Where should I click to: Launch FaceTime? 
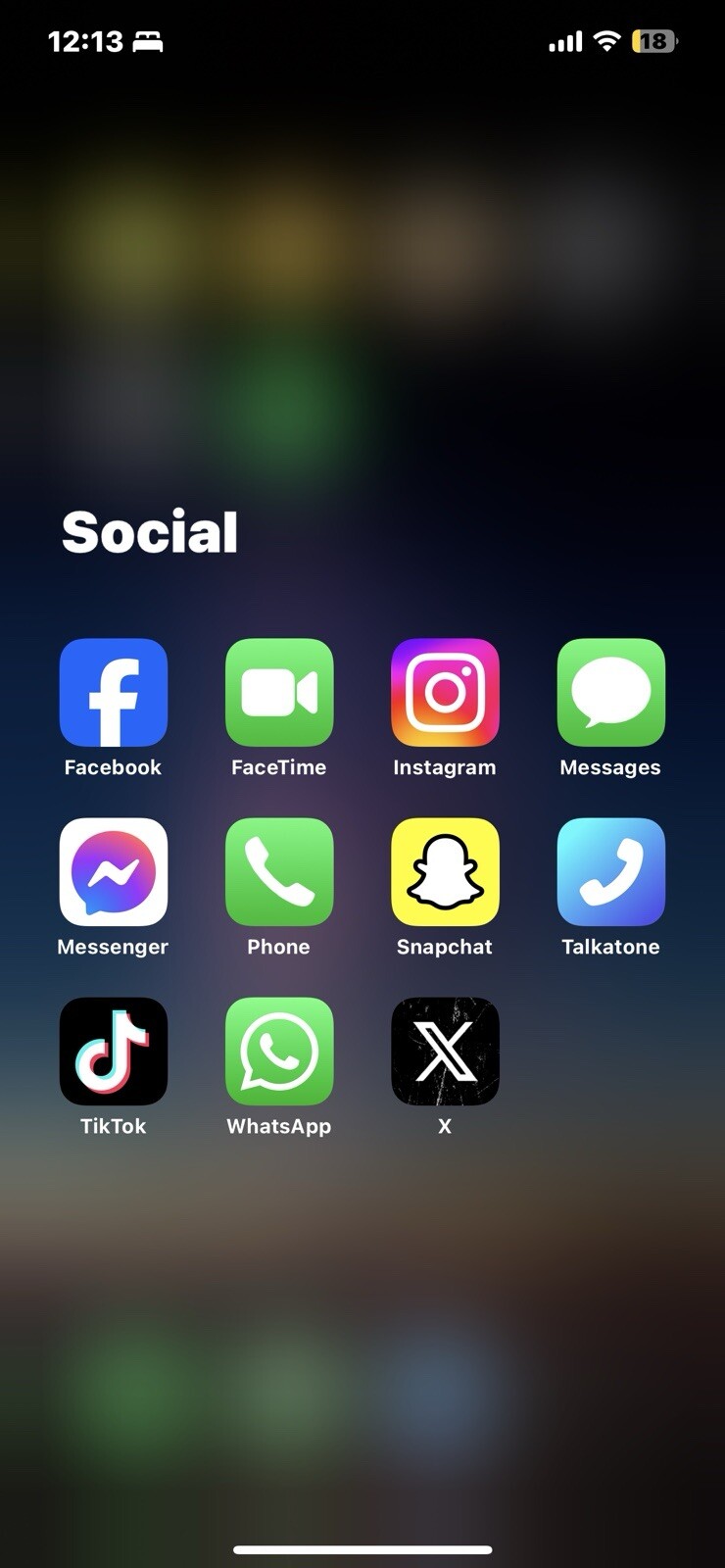pos(279,692)
